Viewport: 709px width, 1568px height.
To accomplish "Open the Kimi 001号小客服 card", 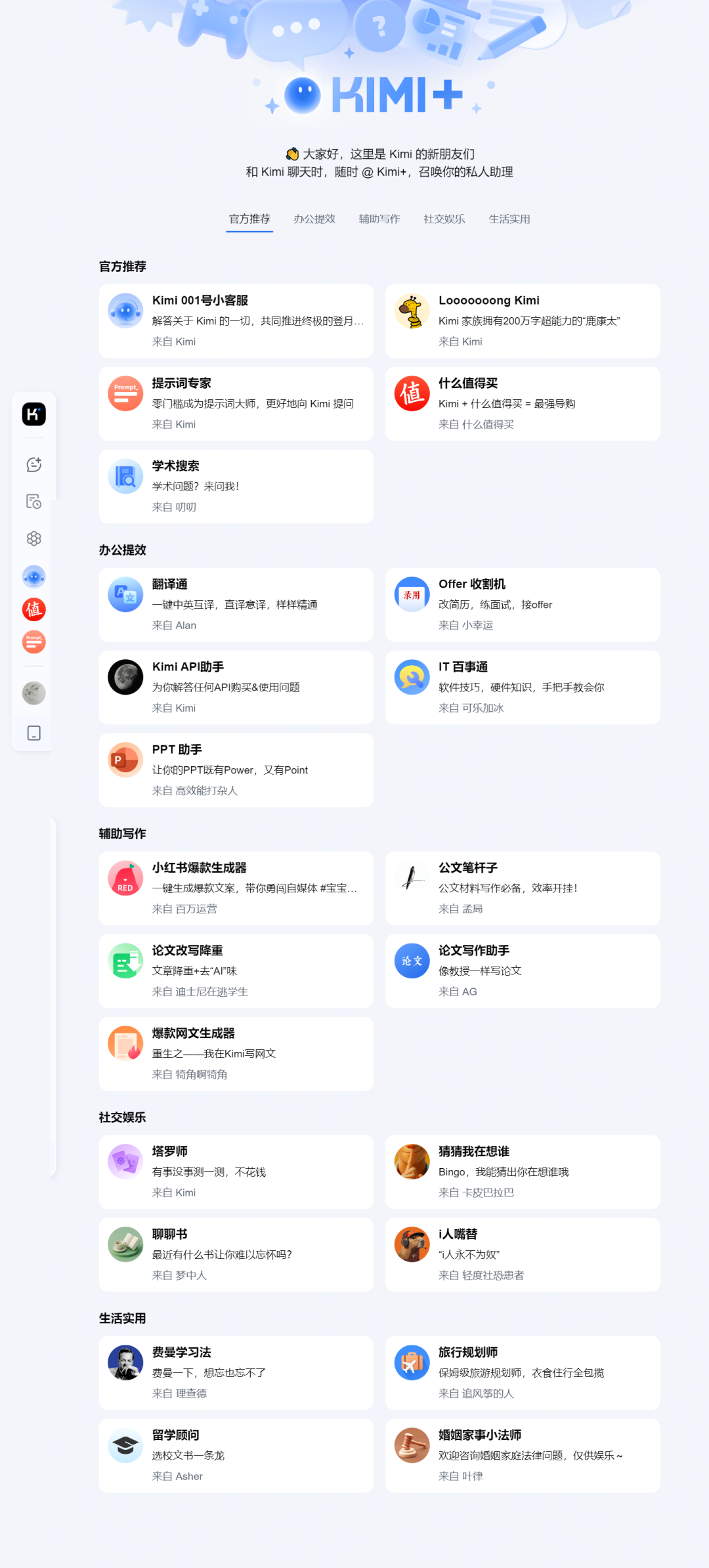I will click(x=236, y=321).
